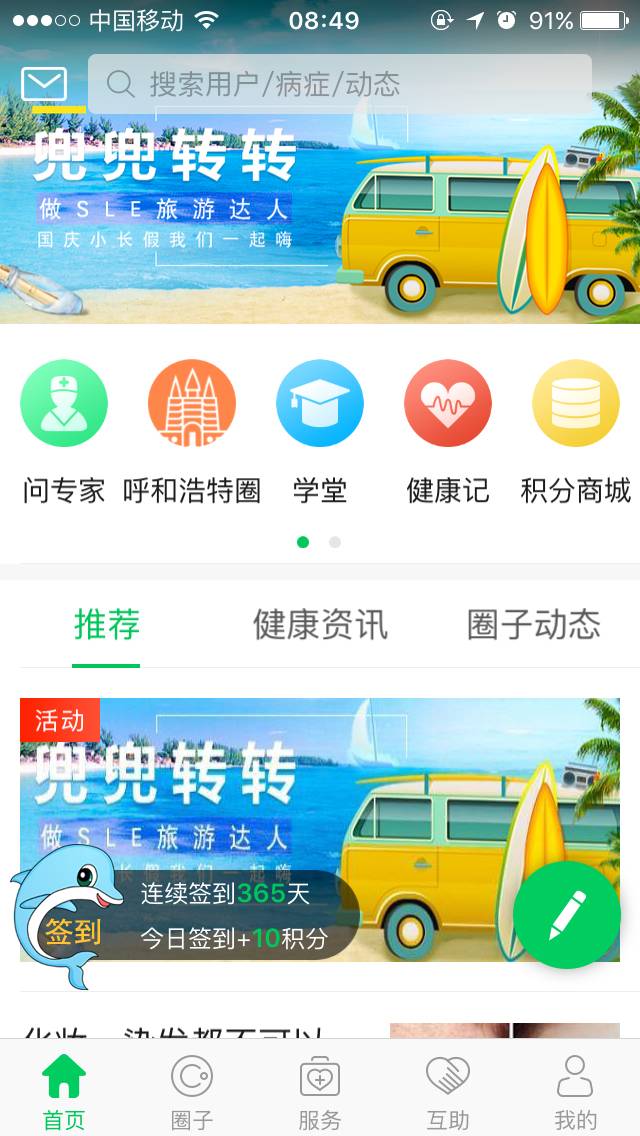This screenshot has width=640, height=1136.
Task: Go to the 首页 home tab
Action: [64, 1092]
